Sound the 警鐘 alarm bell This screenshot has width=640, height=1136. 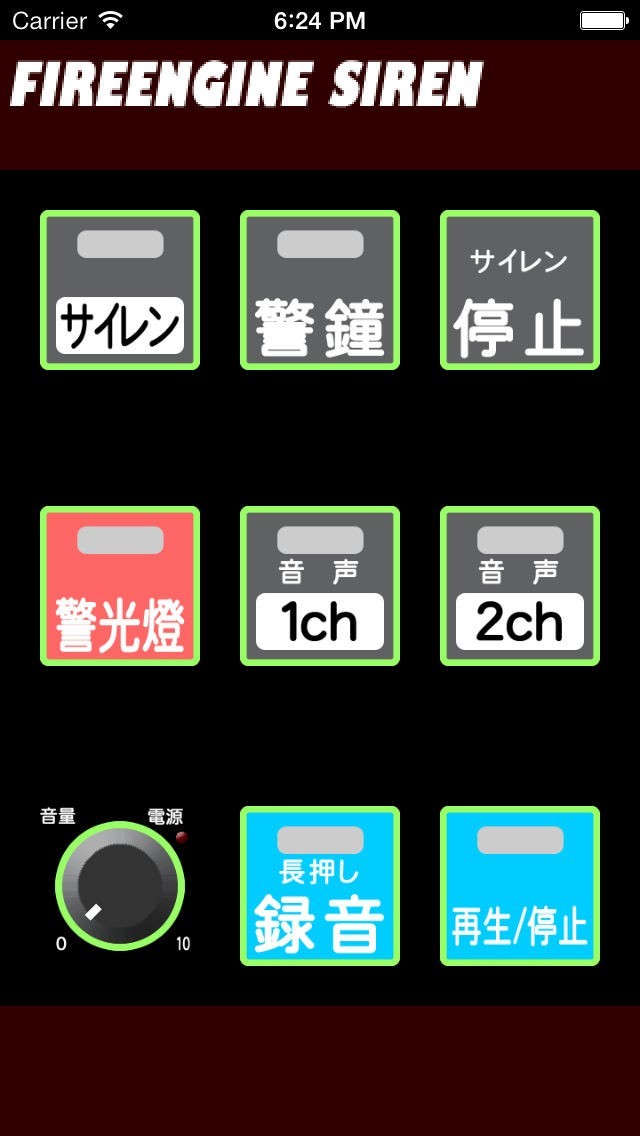320,290
